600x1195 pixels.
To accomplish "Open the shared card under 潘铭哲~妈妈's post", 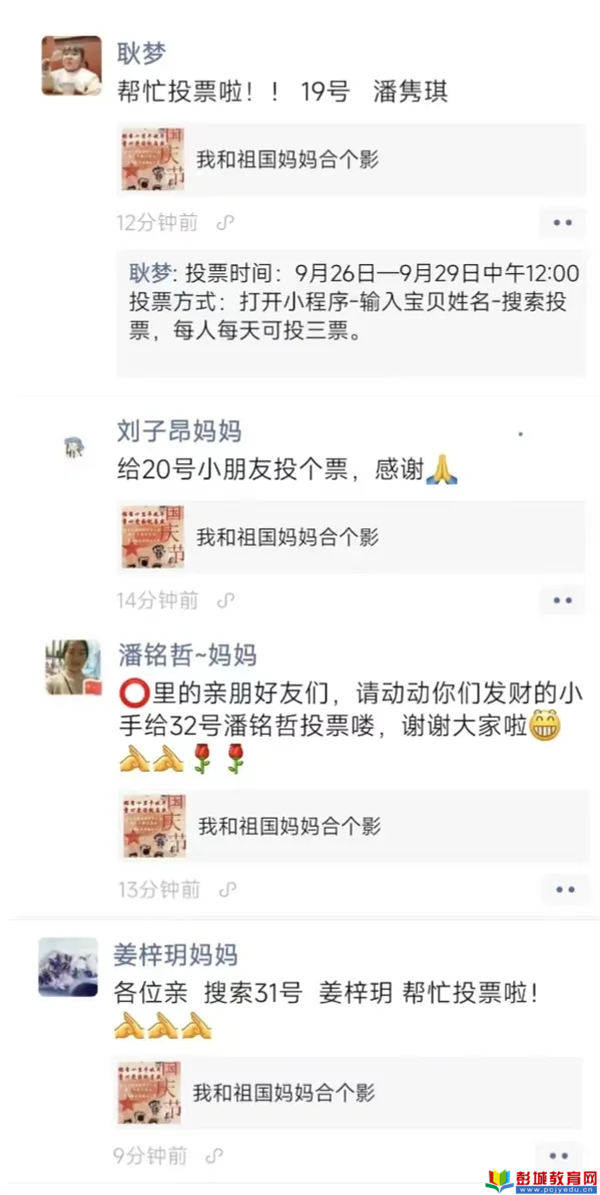I will (350, 826).
